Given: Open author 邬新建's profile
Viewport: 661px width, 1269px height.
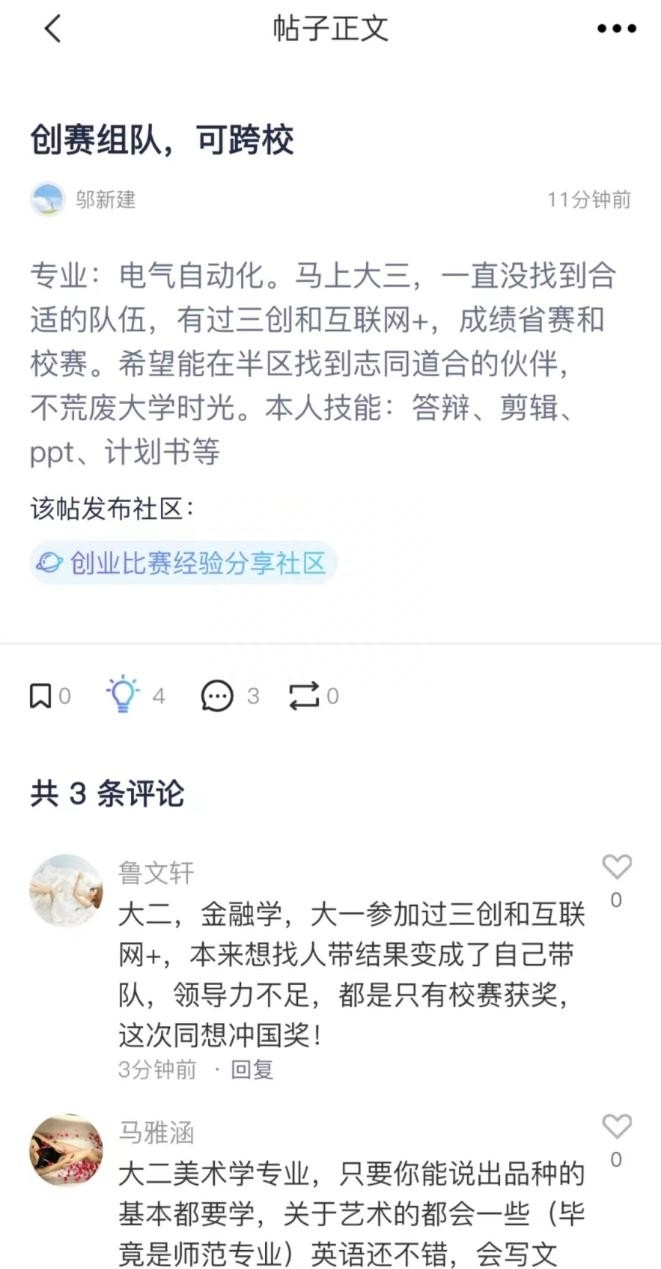Looking at the screenshot, I should click(105, 200).
